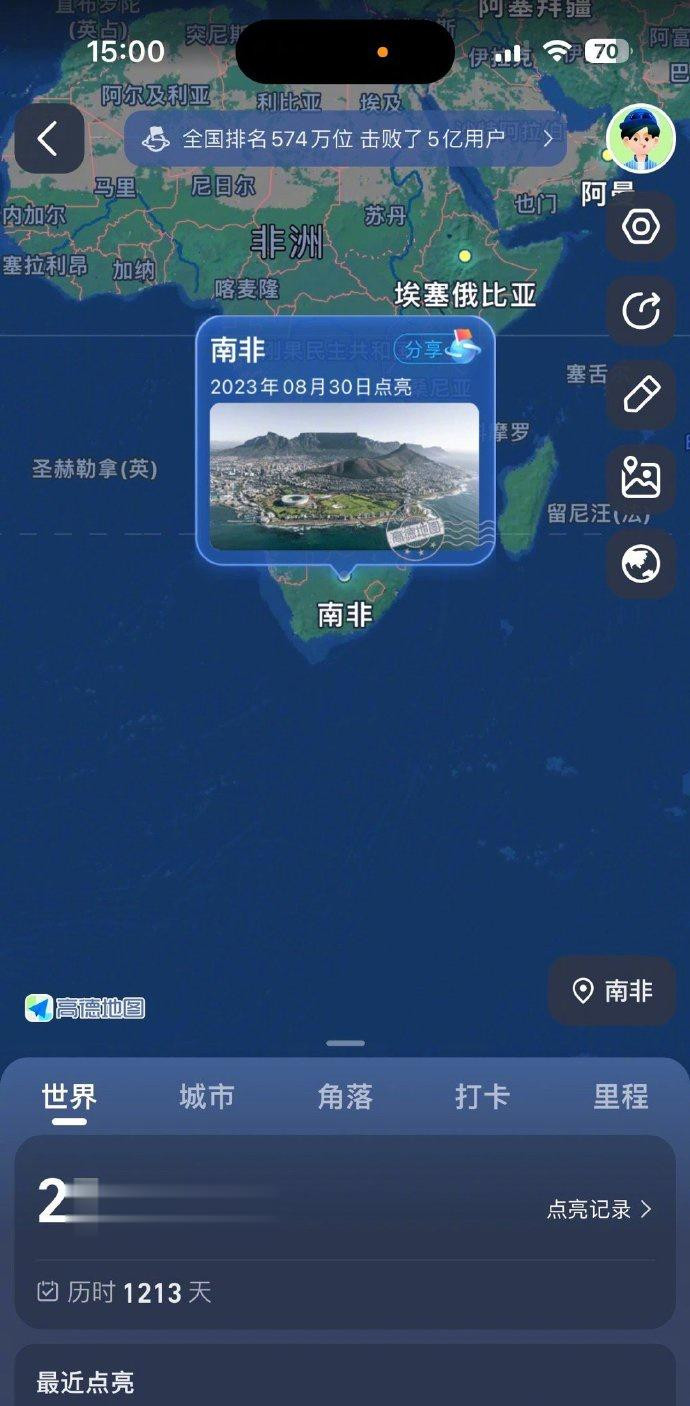This screenshot has width=690, height=1406.
Task: Switch to the 角落 tab
Action: [x=345, y=1097]
